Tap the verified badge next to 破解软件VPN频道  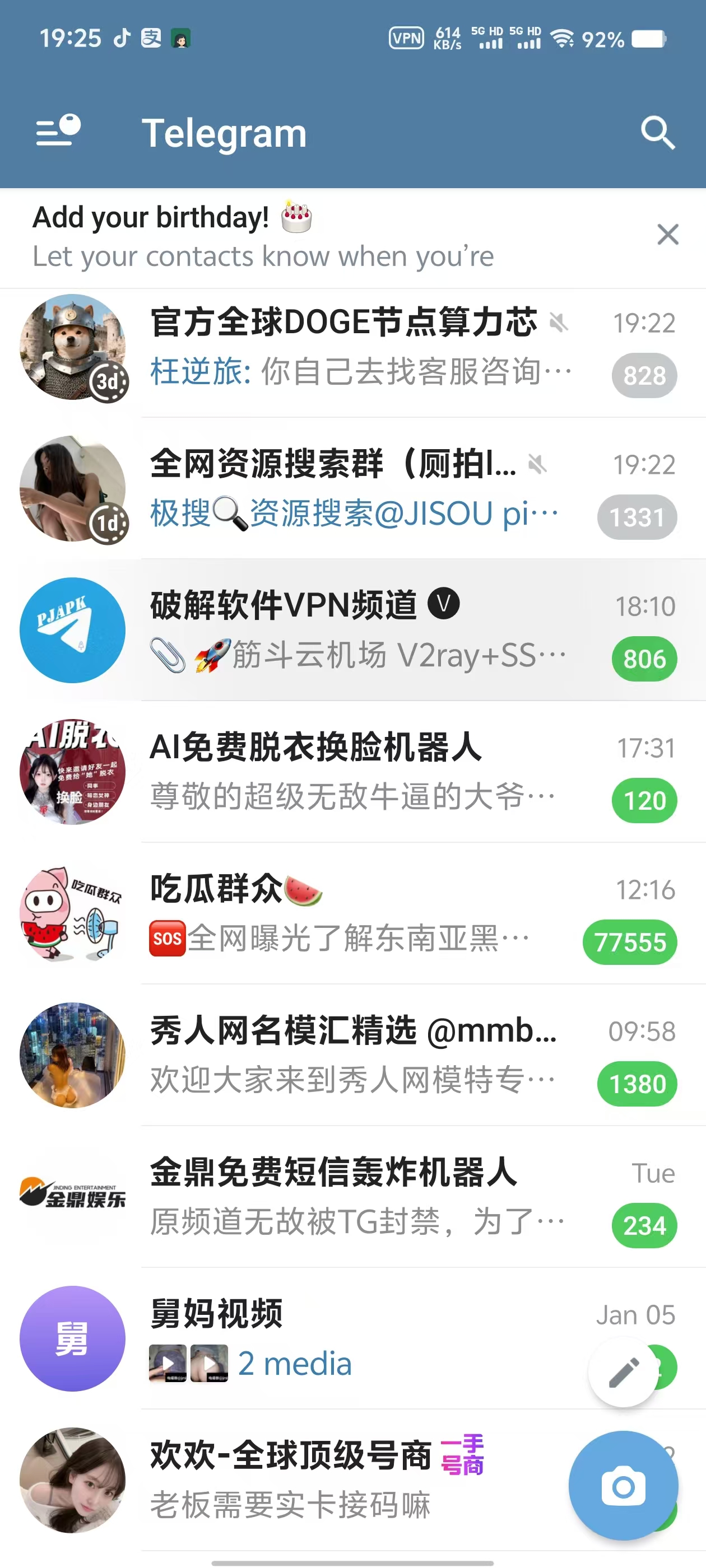click(444, 604)
